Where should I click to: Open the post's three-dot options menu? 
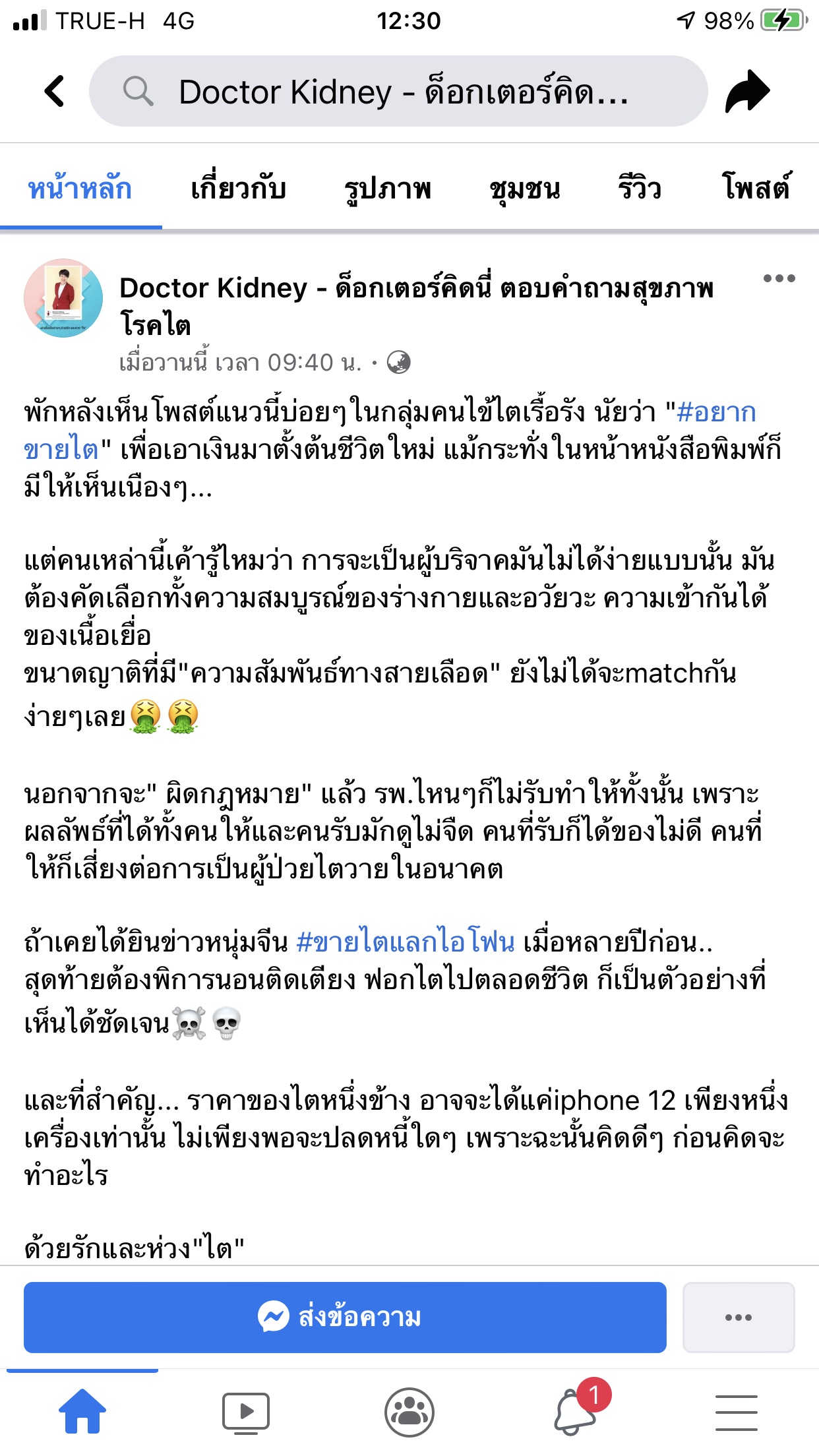coord(779,278)
